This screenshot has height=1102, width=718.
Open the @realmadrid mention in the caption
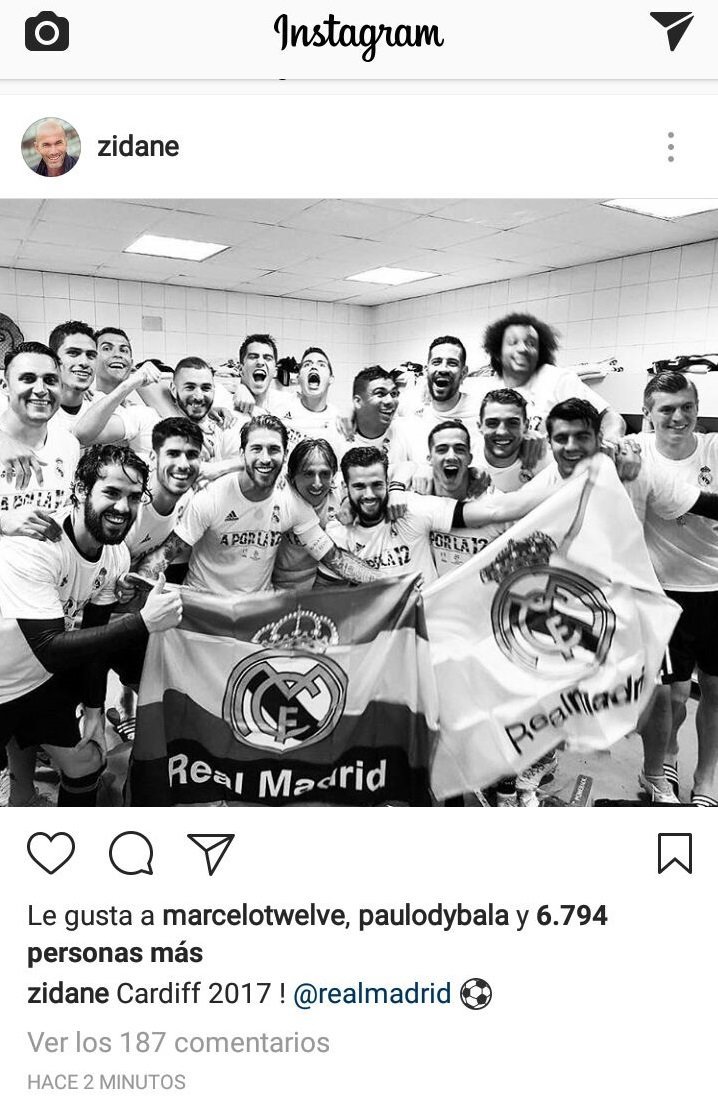372,994
